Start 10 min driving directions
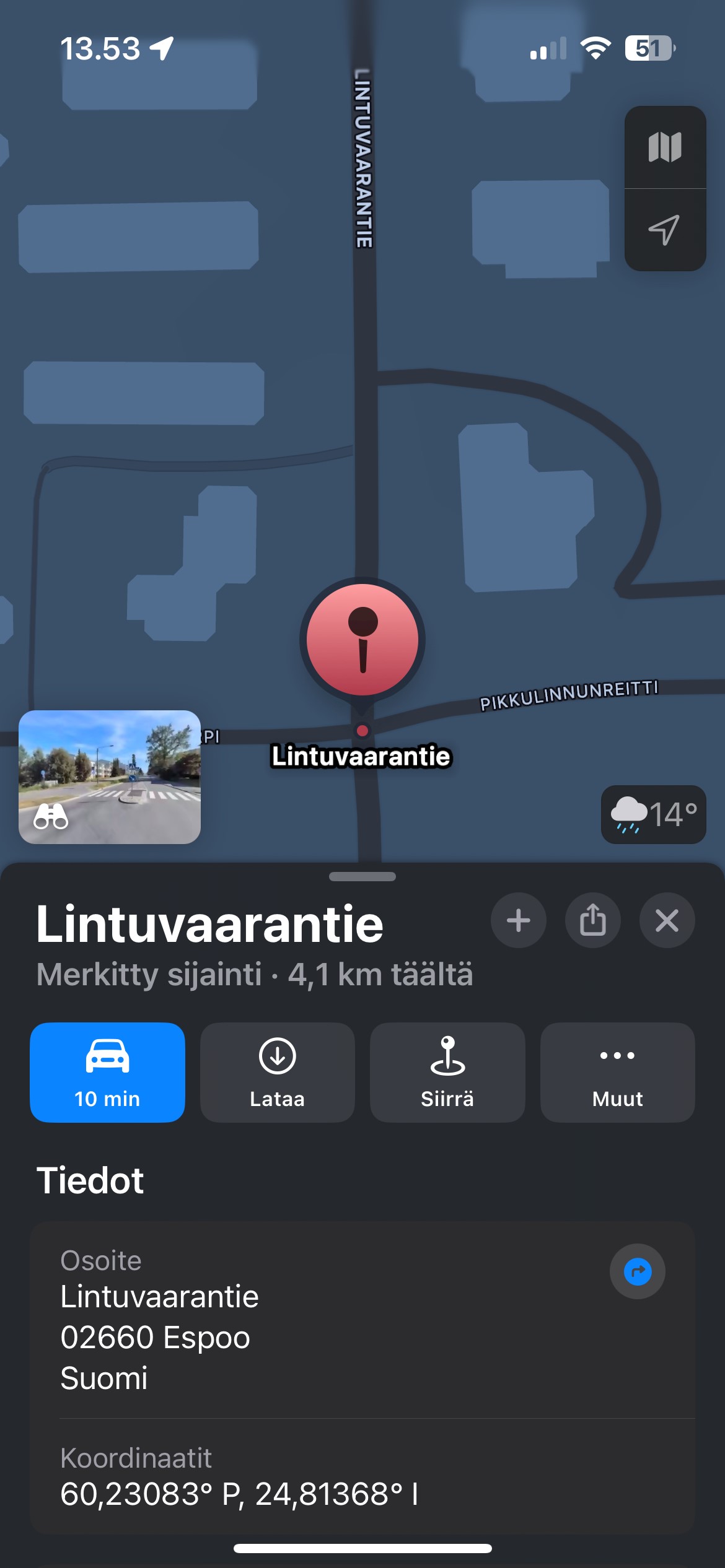Screen dimensions: 725x1568 pyautogui.click(x=107, y=1073)
